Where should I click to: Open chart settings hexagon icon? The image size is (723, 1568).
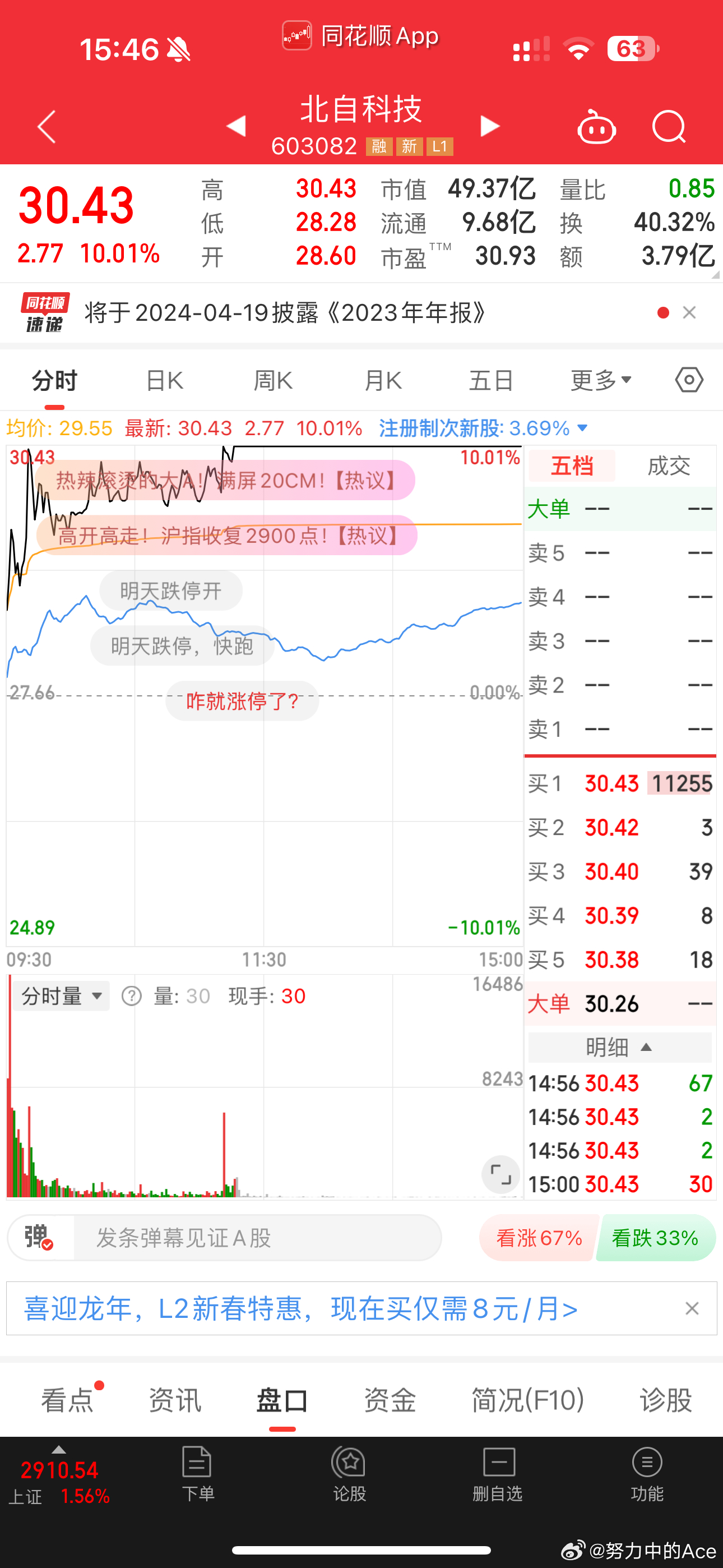(689, 380)
